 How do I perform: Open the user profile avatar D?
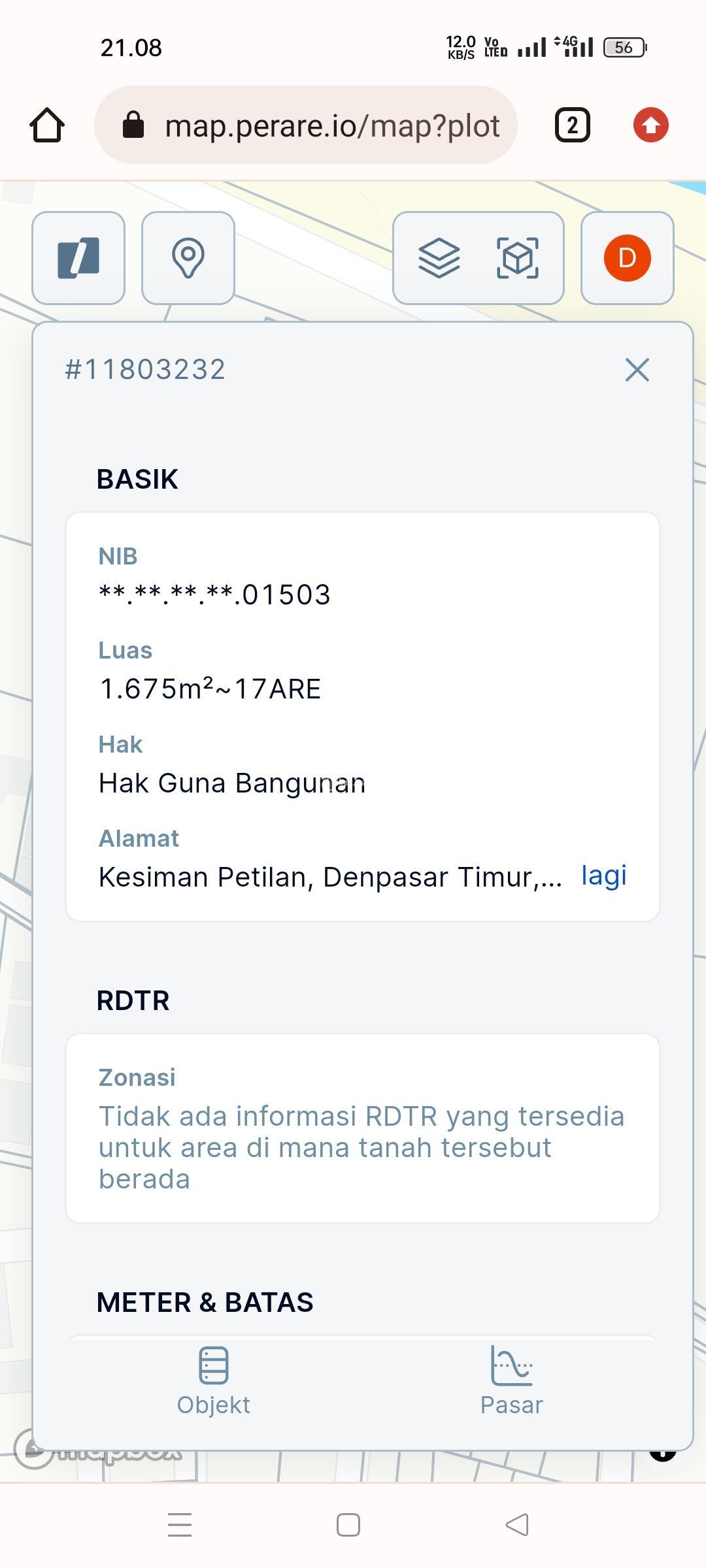click(627, 258)
